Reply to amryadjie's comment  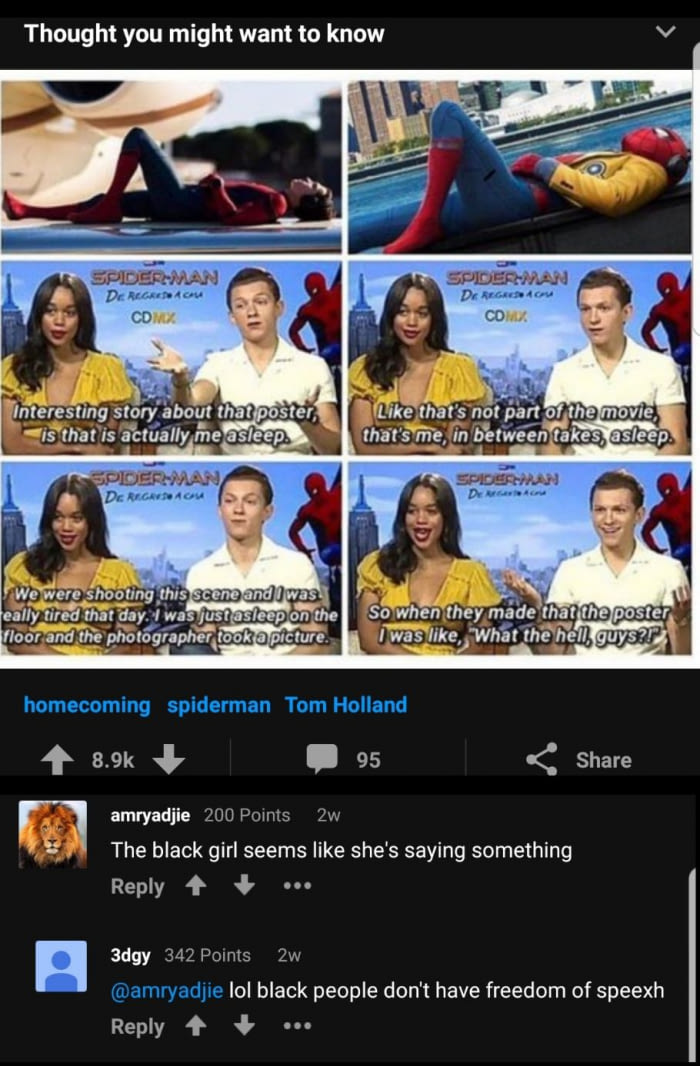pyautogui.click(x=137, y=887)
